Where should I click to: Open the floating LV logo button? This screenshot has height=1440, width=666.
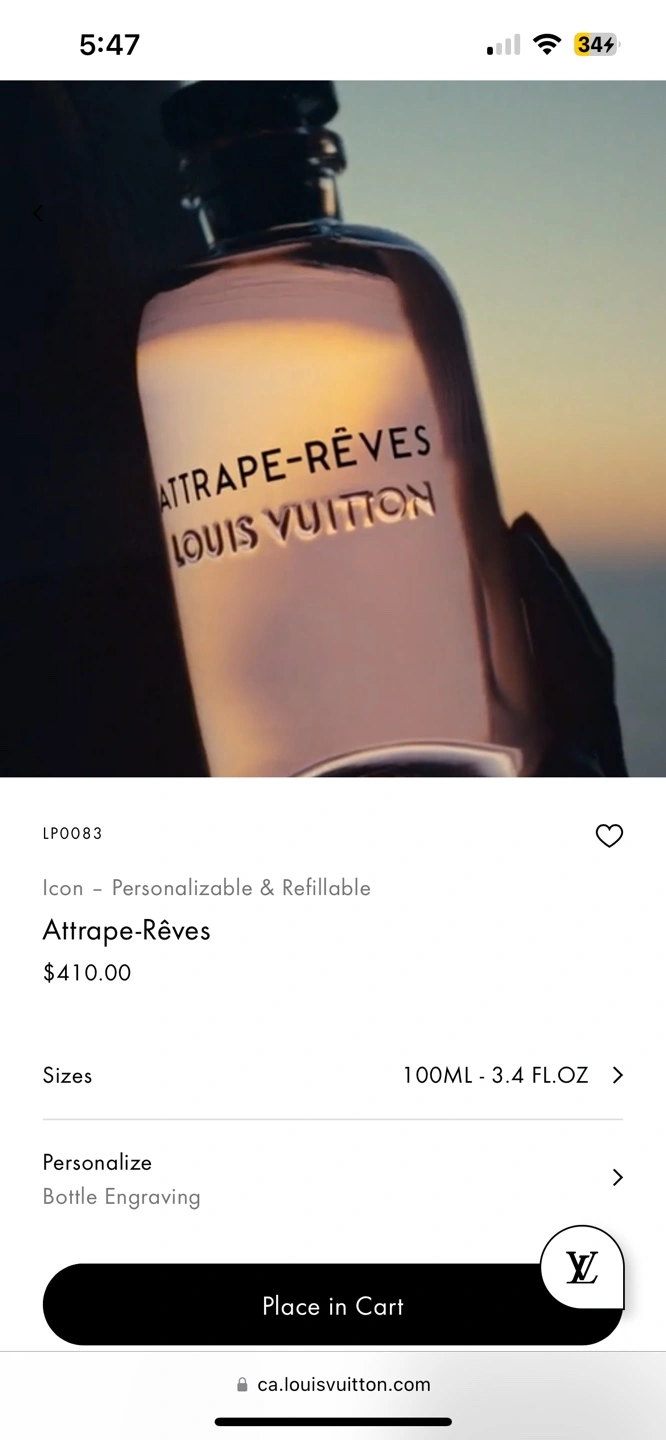point(582,1267)
